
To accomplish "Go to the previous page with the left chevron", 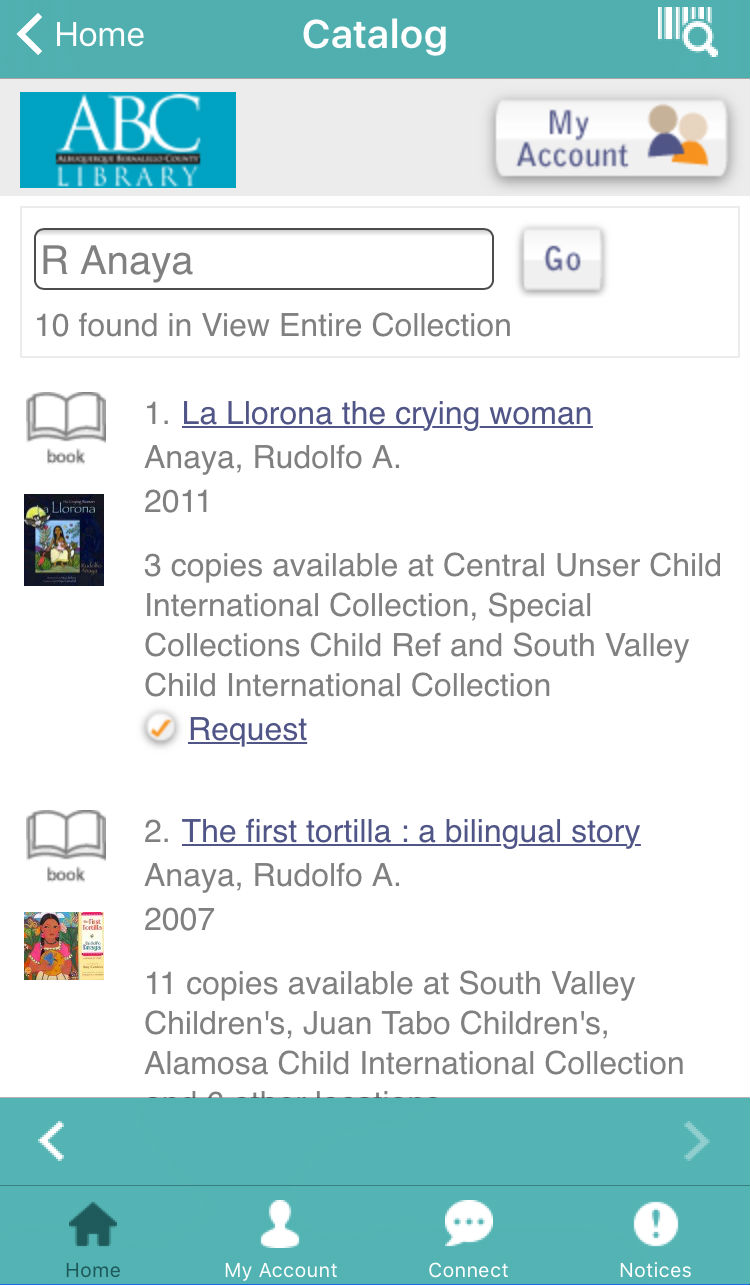I will pos(50,1140).
